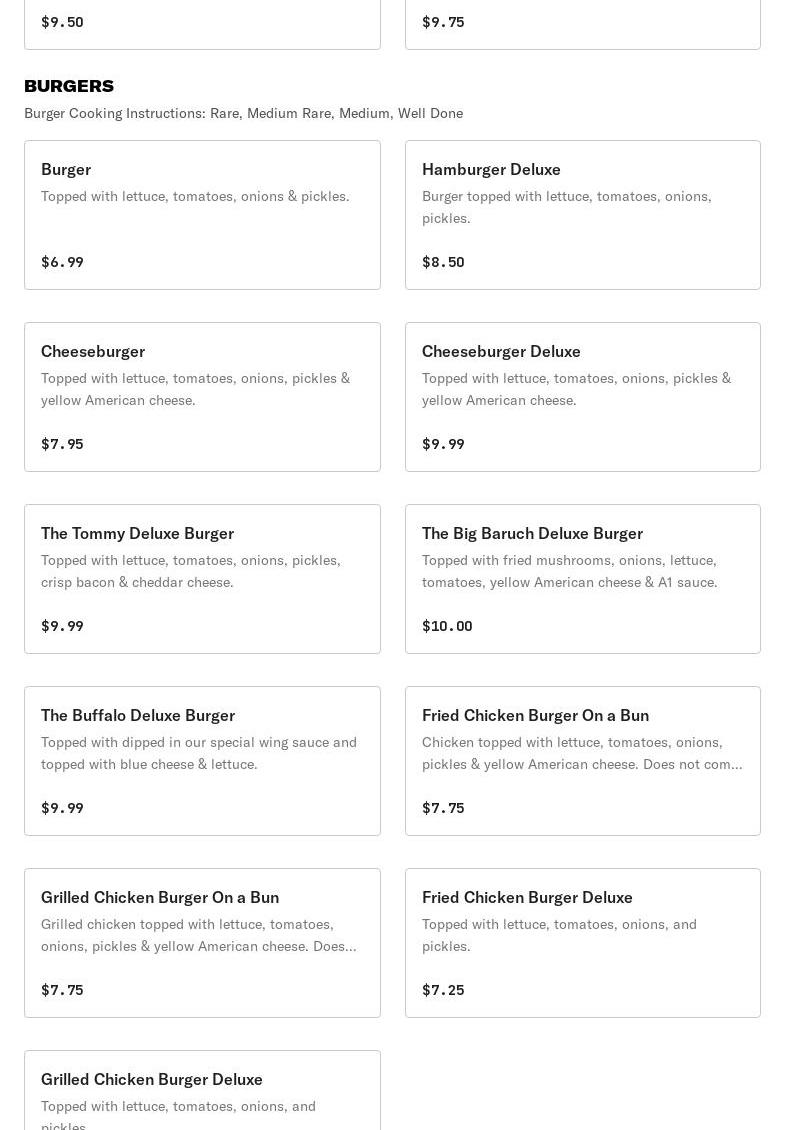Viewport: 785px width, 1130px height.
Task: Choose Fried Chicken Burger On a Bun
Action: tap(582, 761)
